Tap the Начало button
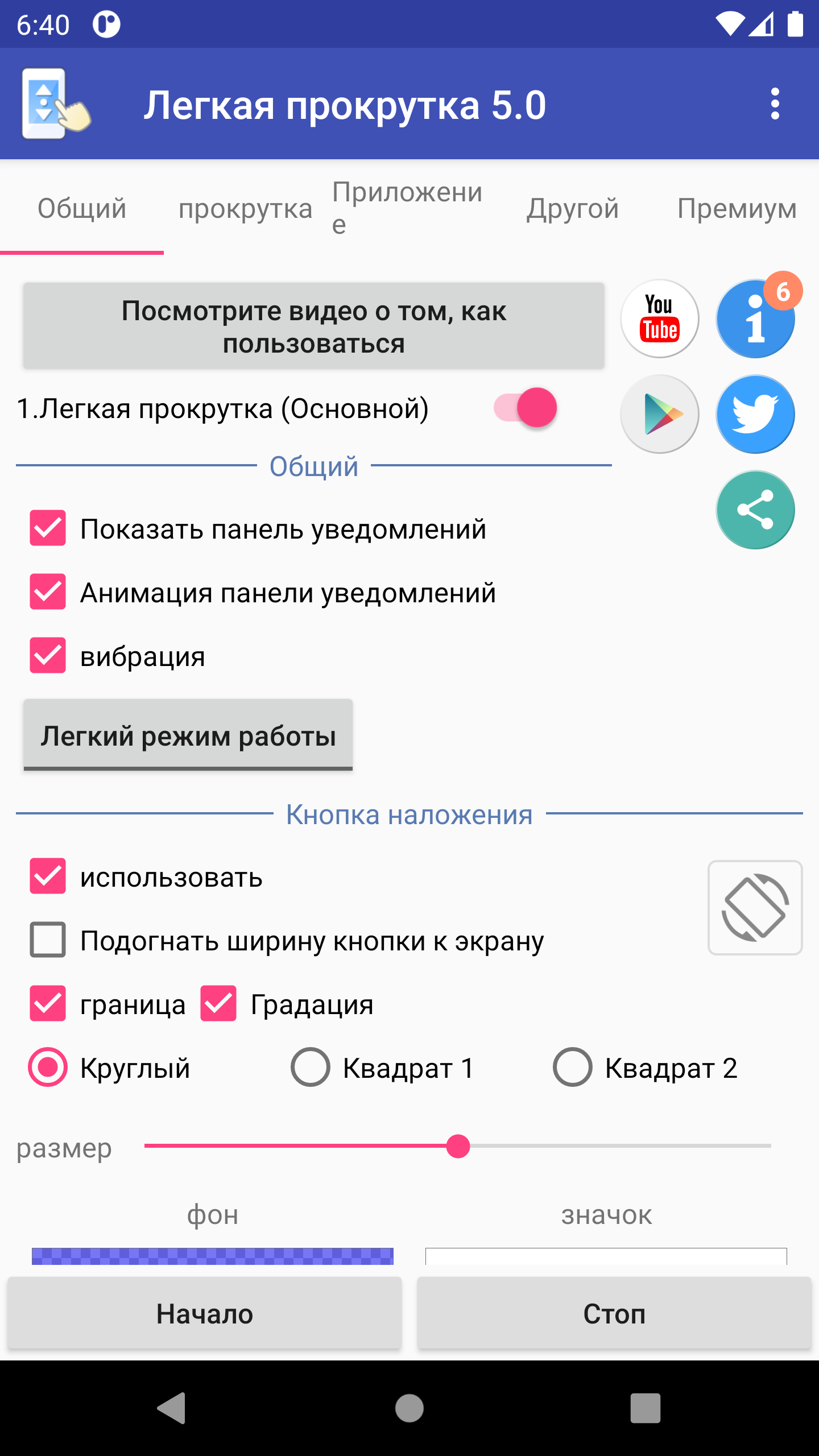The width and height of the screenshot is (819, 1456). pos(205,1314)
